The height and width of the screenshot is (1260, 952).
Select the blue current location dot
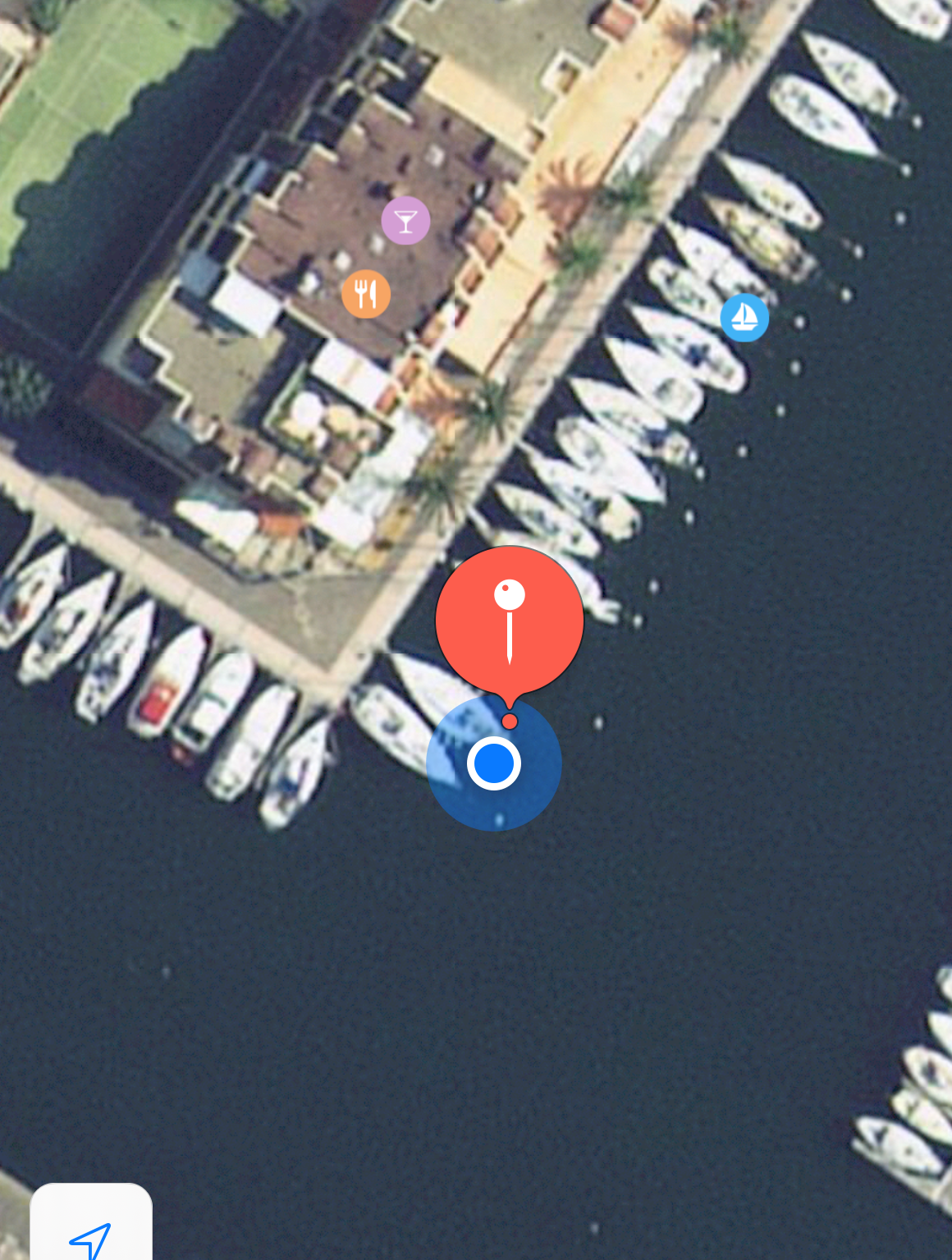[494, 763]
